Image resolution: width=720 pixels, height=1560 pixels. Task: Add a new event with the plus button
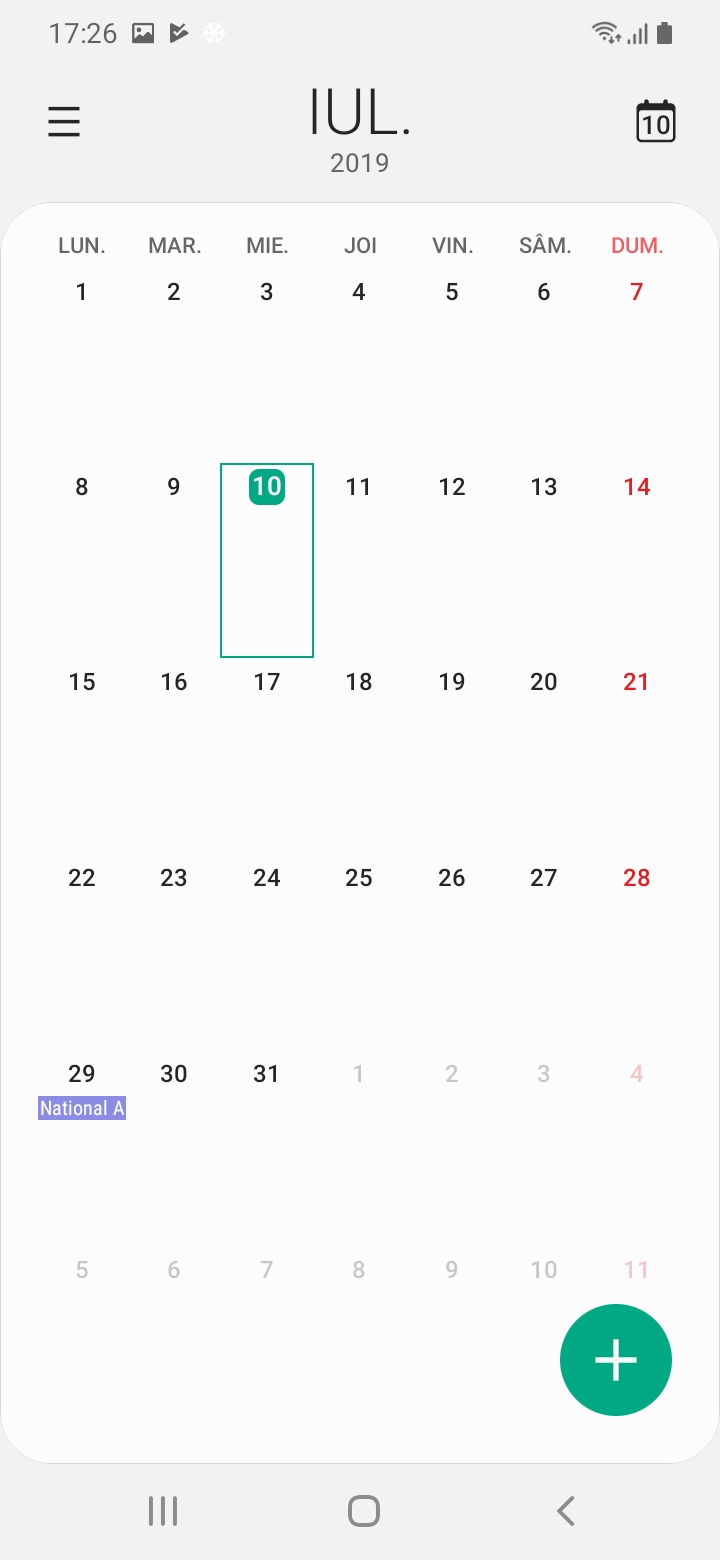pos(616,1360)
